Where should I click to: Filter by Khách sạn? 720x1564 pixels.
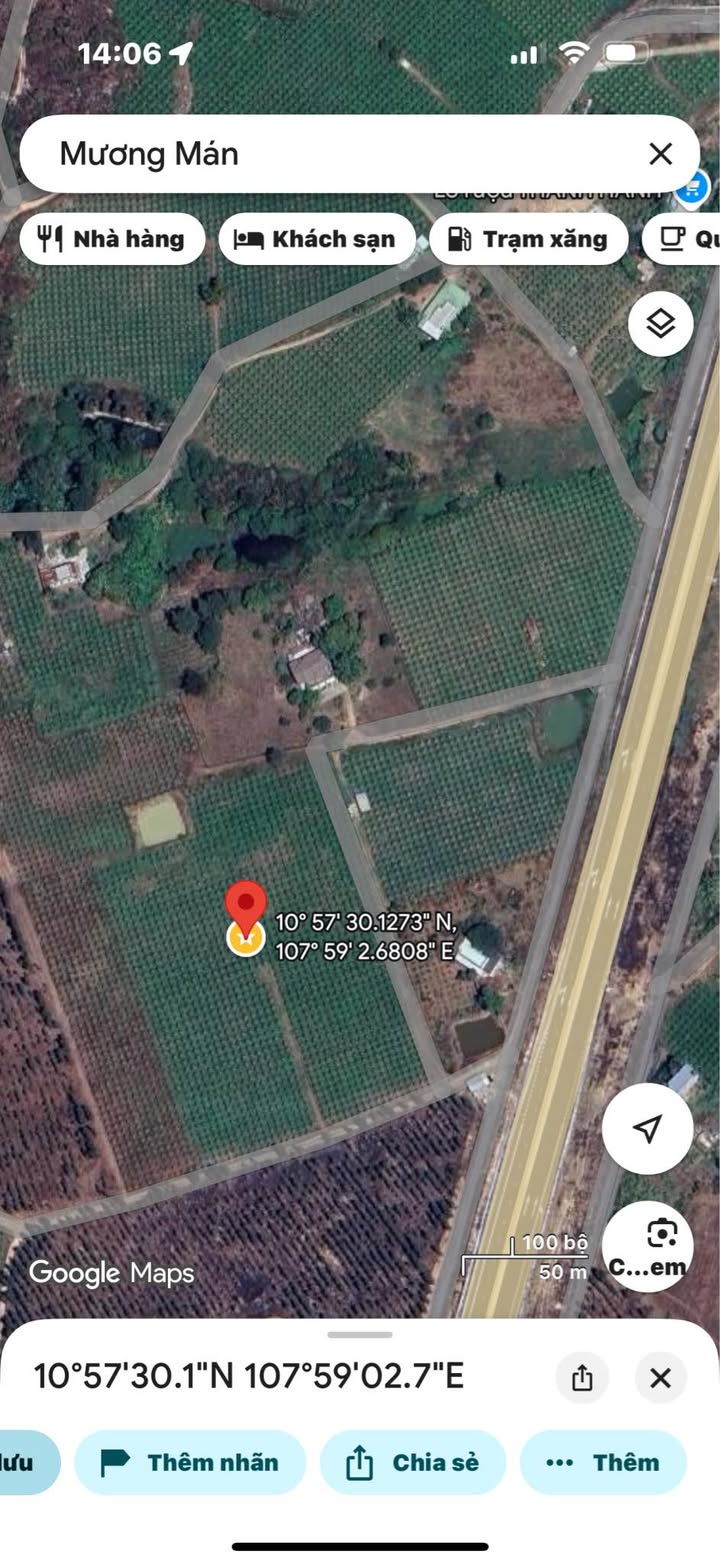(x=316, y=239)
